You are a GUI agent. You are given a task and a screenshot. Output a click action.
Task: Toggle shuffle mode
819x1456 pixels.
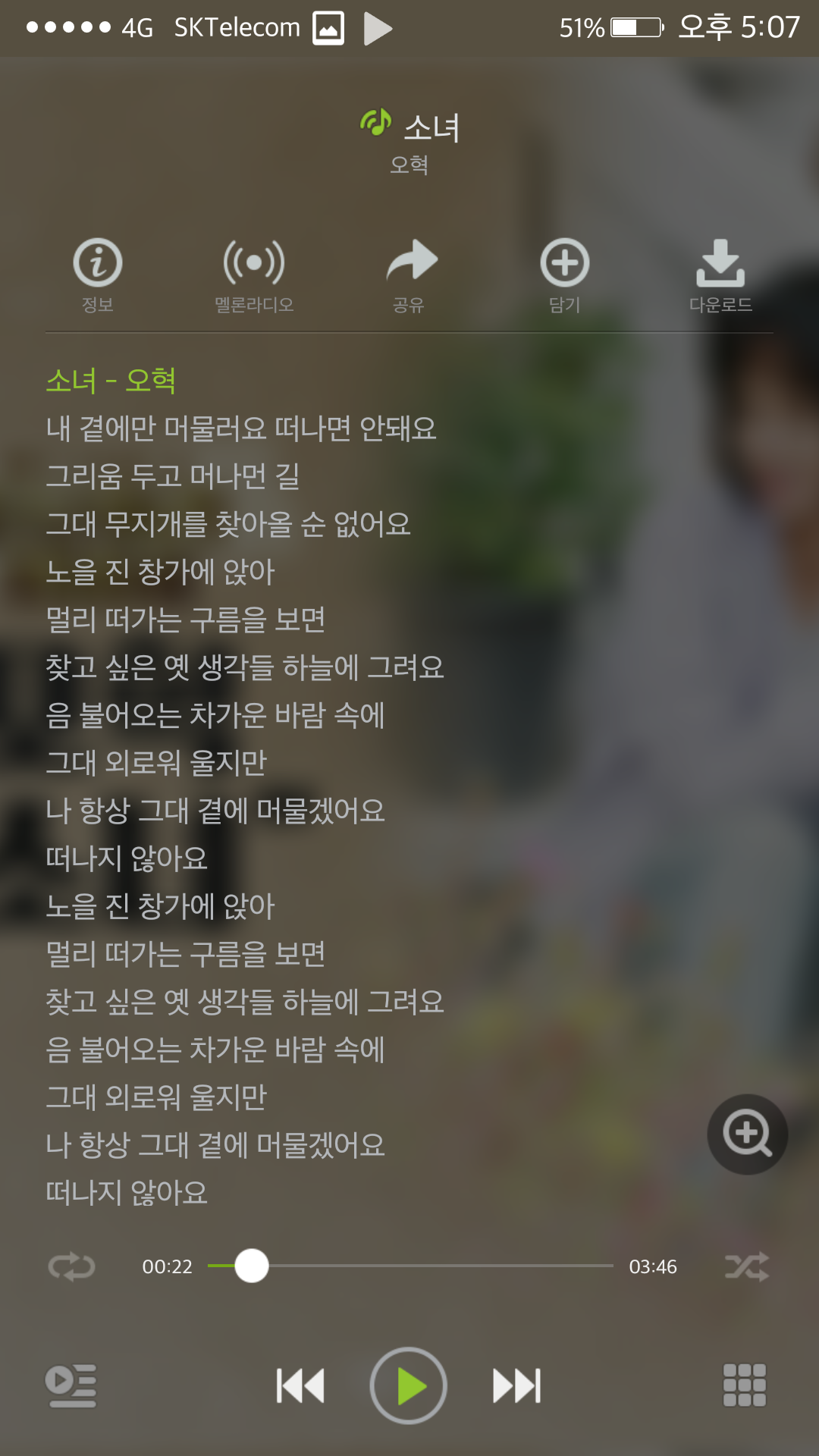[747, 1266]
